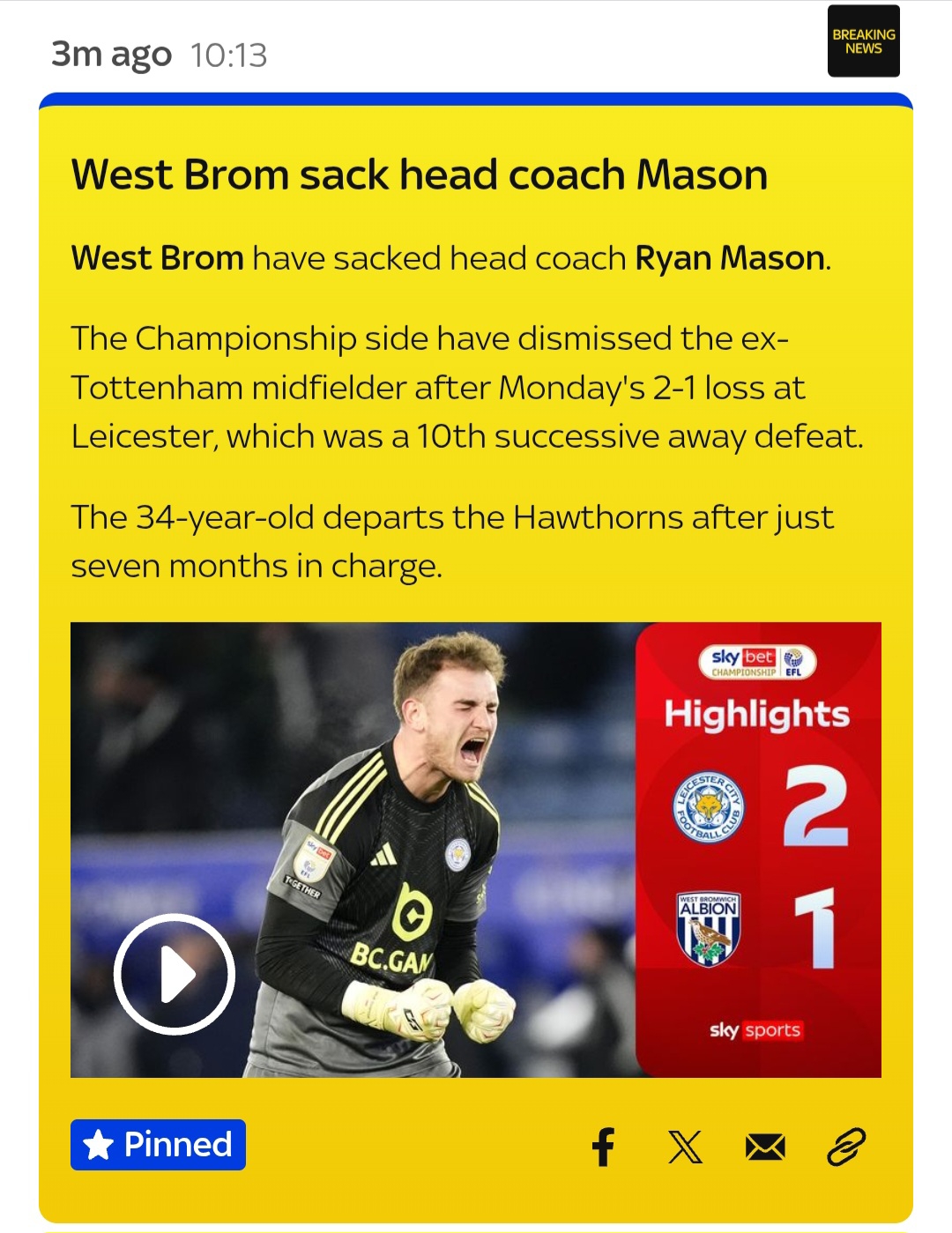Copy the link to this post

tap(846, 1147)
